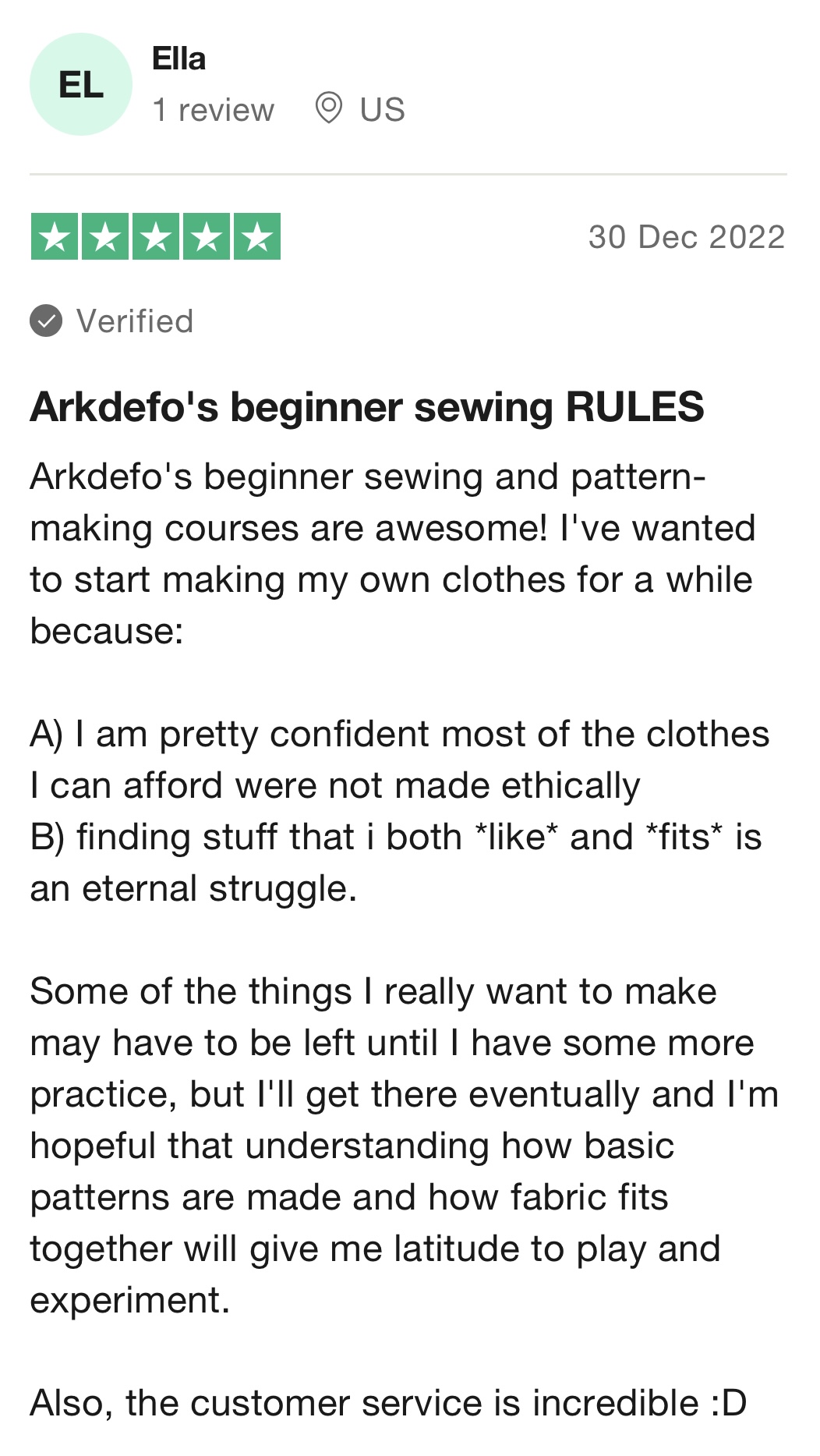Open reviewer Ella's profile
This screenshot has height=1456, width=820.
(x=178, y=59)
